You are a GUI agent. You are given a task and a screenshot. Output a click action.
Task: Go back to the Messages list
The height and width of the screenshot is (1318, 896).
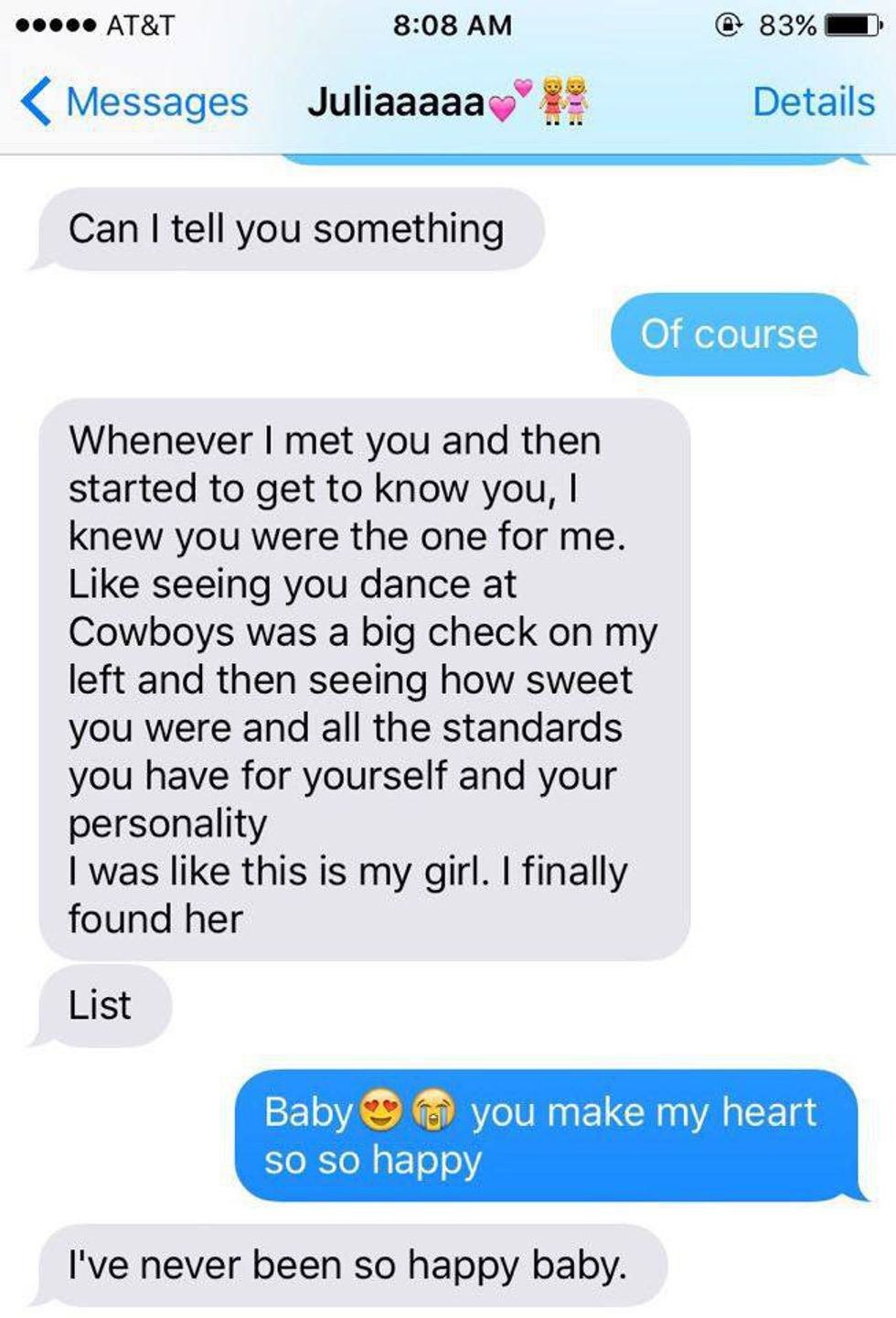point(135,102)
